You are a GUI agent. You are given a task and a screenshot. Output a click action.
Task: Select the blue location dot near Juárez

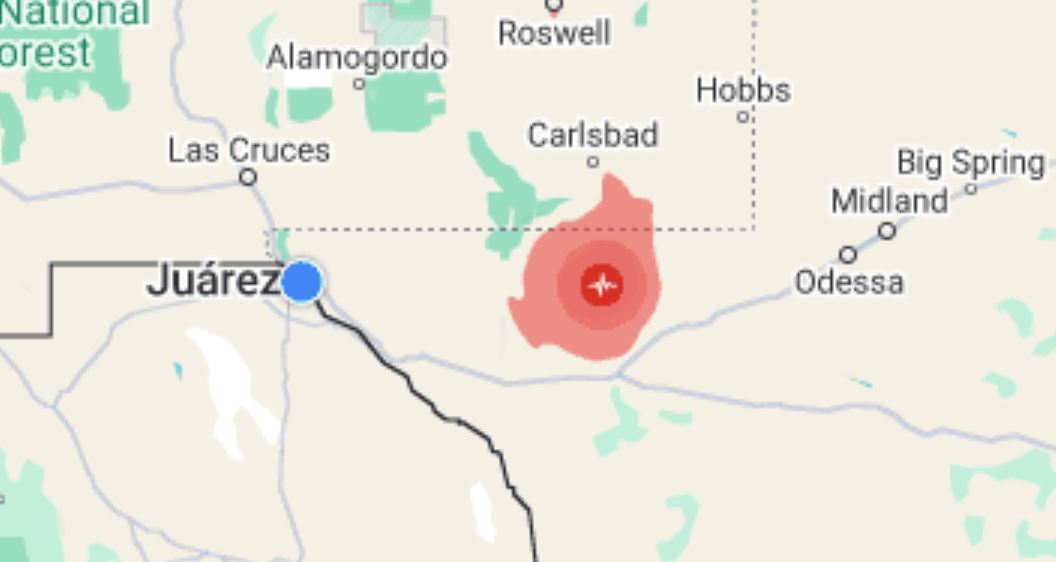coord(301,281)
